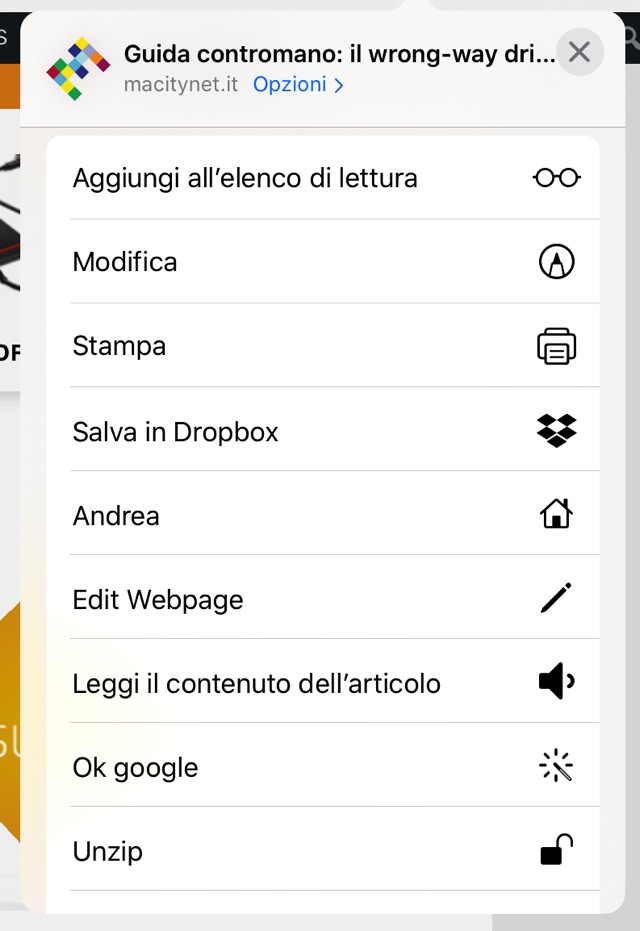
Task: Select Salva in Dropbox
Action: [x=324, y=432]
